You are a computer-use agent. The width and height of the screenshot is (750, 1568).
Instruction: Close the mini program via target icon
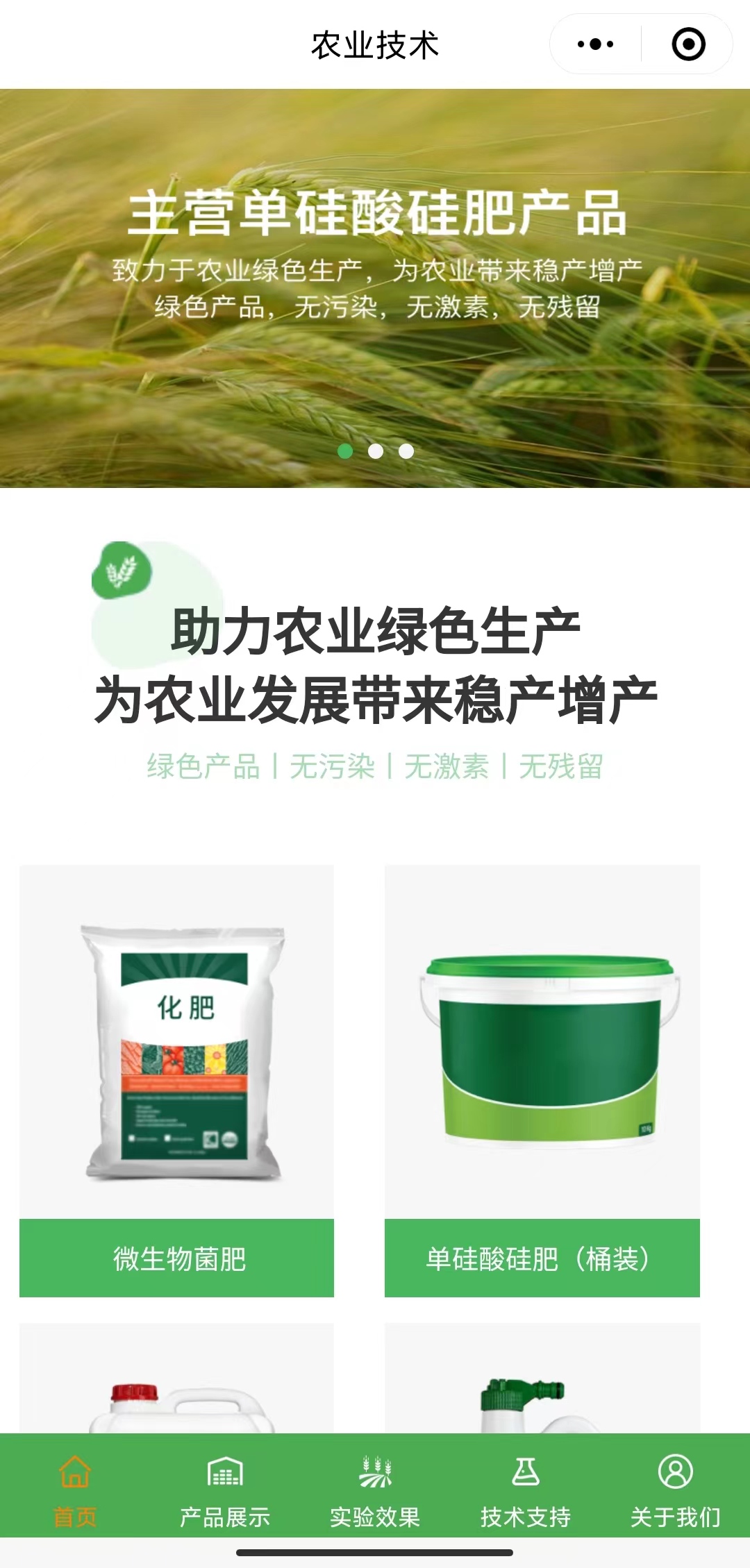coord(688,44)
